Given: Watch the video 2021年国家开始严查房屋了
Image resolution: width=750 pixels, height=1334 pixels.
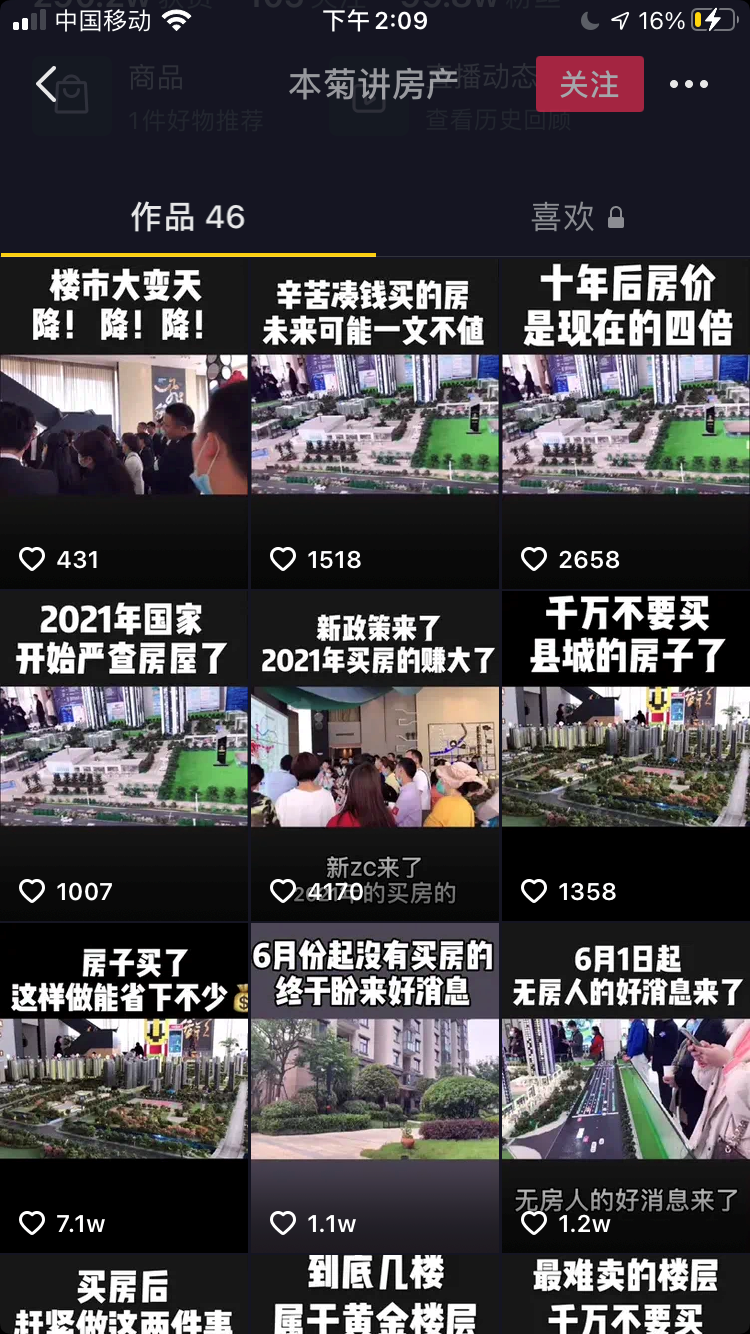Looking at the screenshot, I should [124, 756].
